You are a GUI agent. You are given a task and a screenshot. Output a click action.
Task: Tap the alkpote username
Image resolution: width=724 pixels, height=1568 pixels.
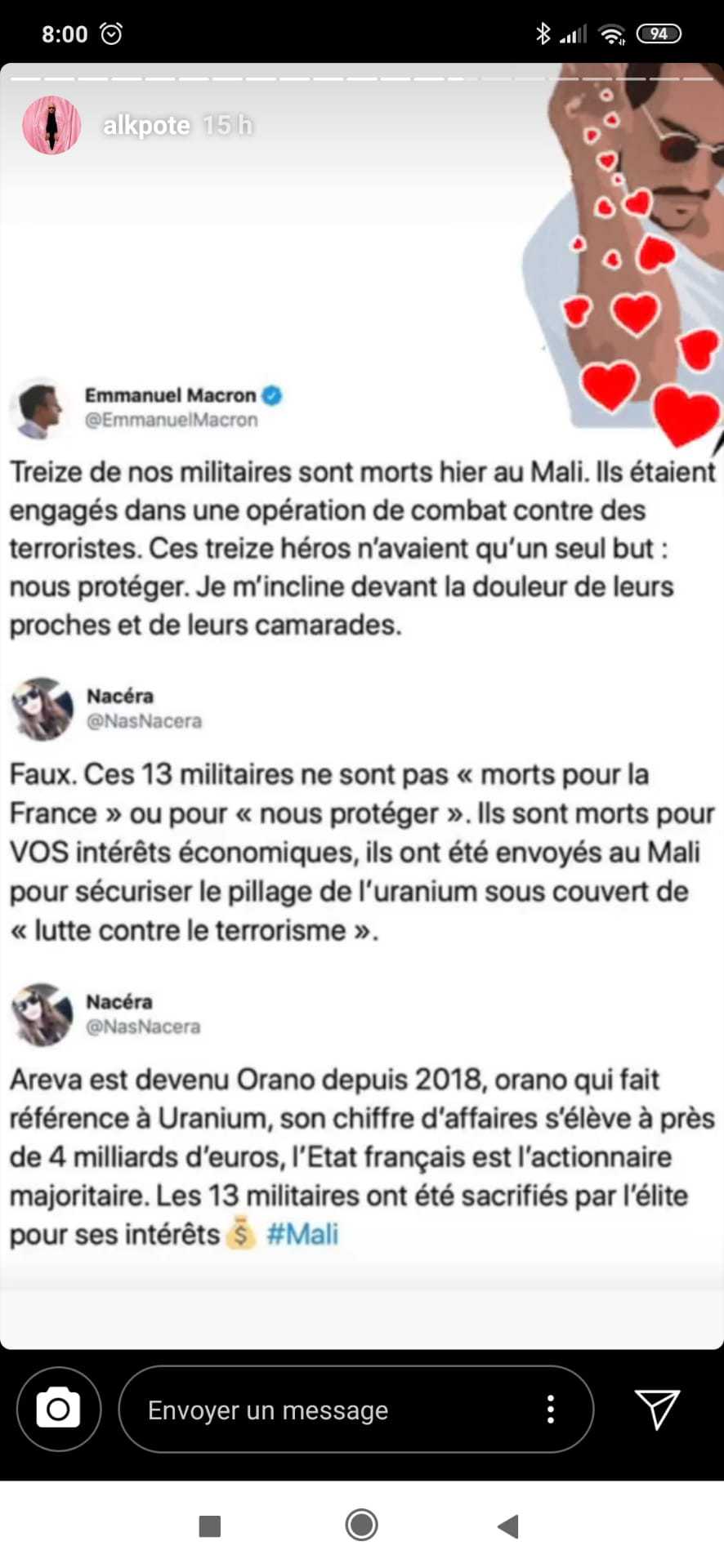(x=146, y=125)
